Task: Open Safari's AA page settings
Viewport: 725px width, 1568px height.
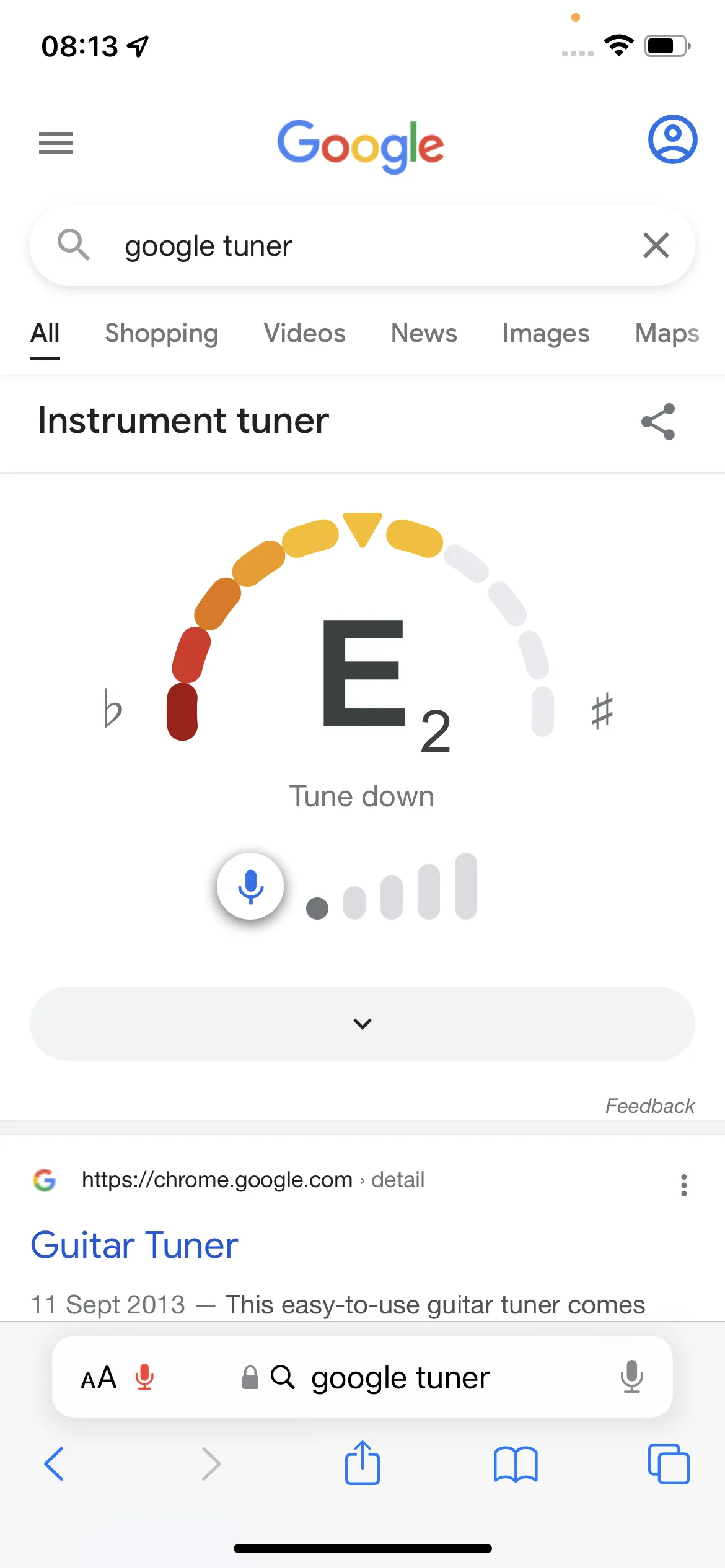Action: (x=99, y=1377)
